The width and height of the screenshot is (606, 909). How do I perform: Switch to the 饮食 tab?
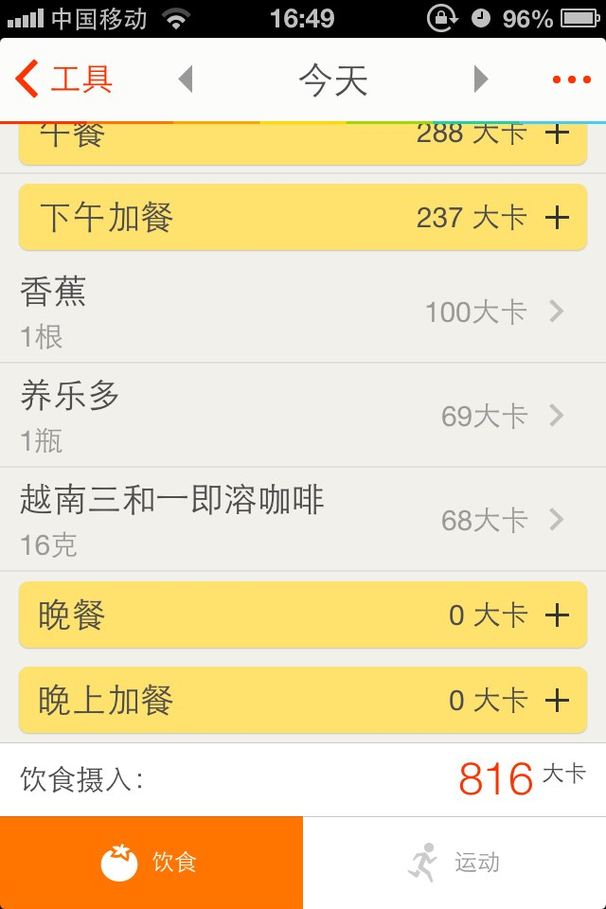(151, 862)
